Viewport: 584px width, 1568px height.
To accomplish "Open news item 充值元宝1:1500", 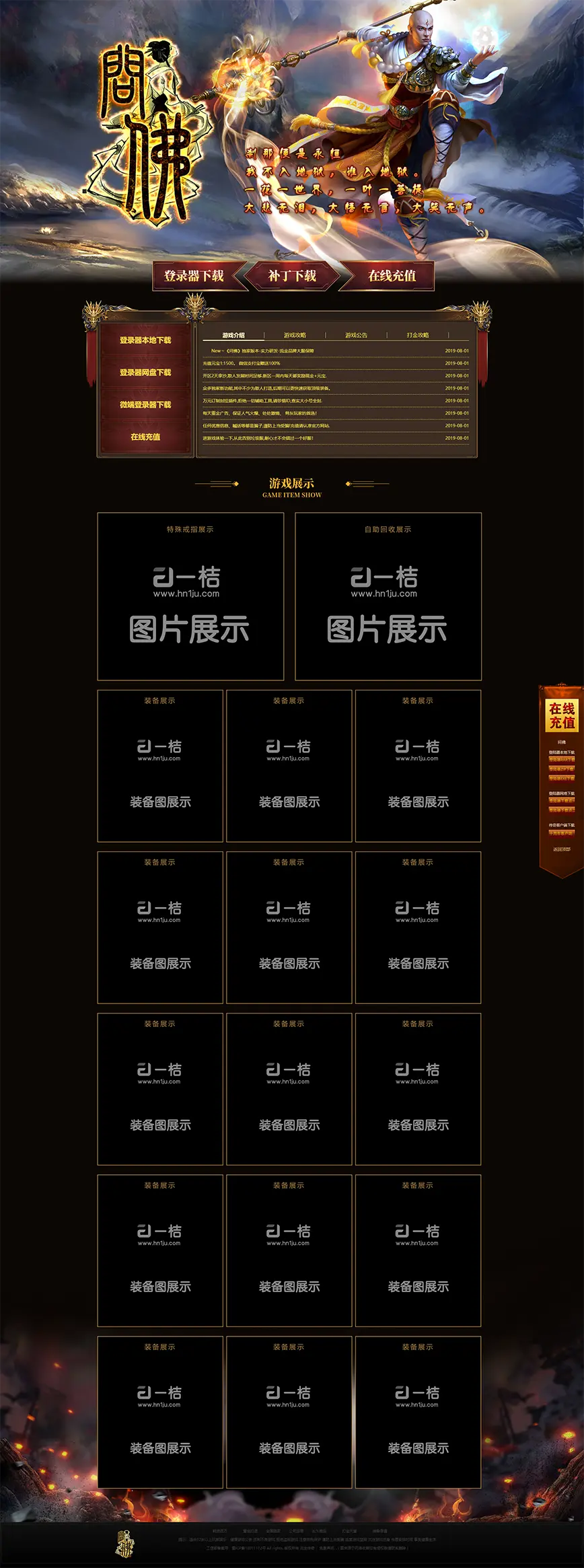I will [x=242, y=363].
